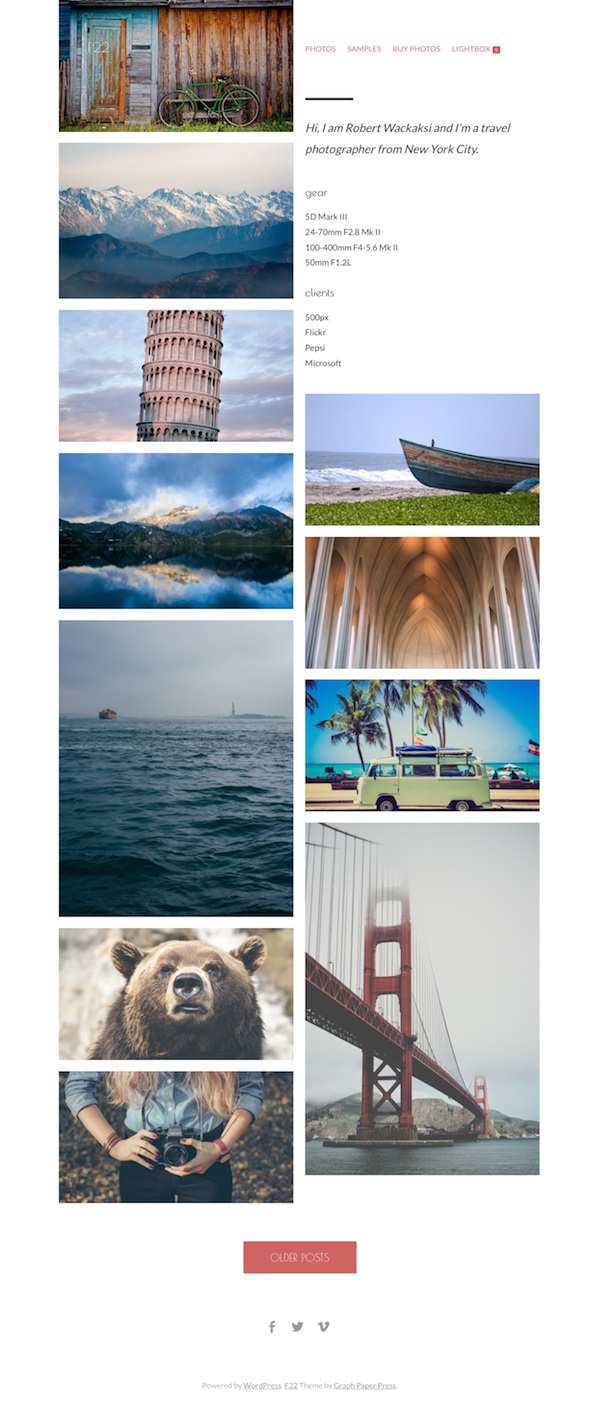This screenshot has width=600, height=1407.
Task: Load older posts
Action: pyautogui.click(x=300, y=1257)
